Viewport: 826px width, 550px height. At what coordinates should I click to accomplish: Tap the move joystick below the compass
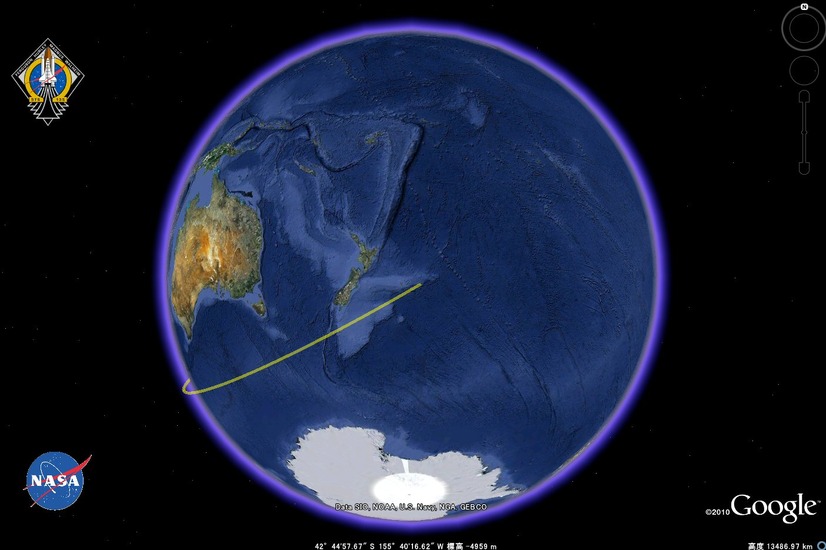pyautogui.click(x=804, y=70)
